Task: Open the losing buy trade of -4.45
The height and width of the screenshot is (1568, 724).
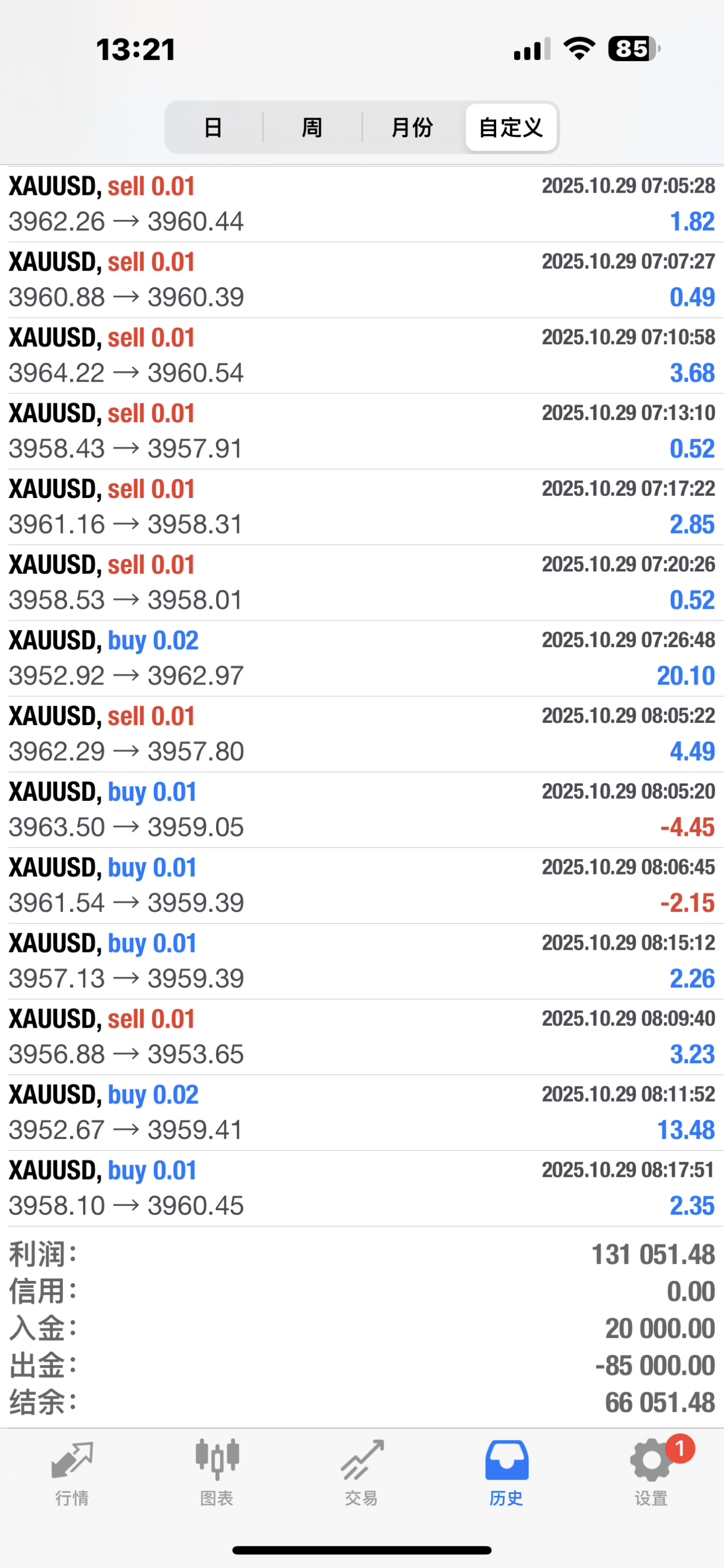Action: [x=361, y=809]
